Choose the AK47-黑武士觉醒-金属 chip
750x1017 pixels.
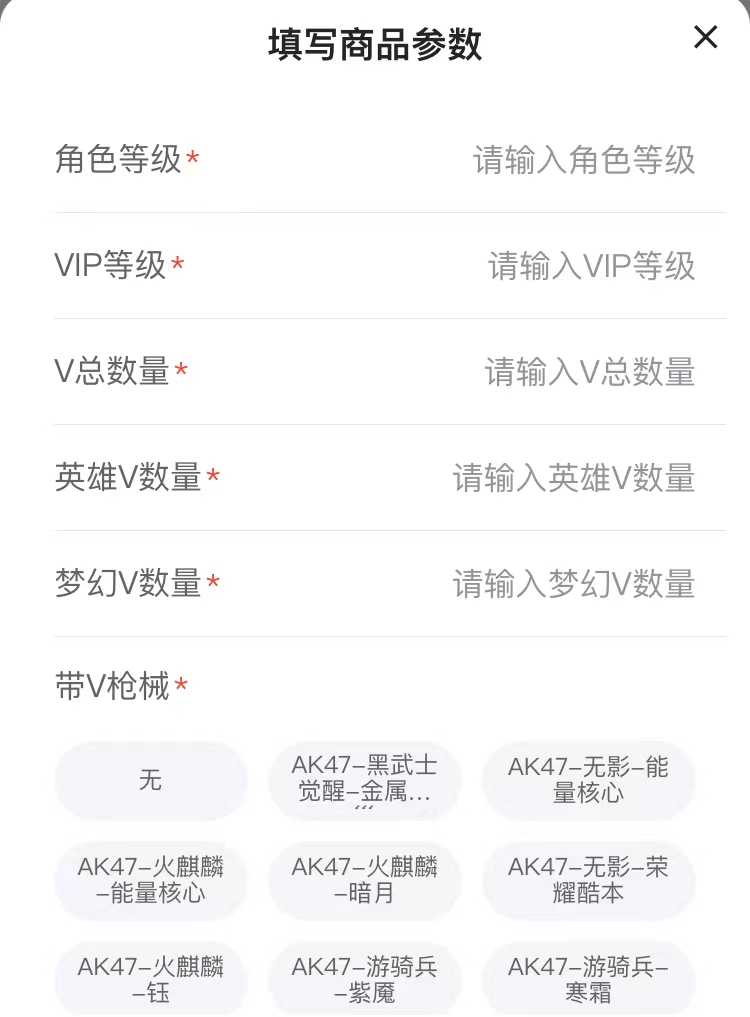tap(365, 780)
